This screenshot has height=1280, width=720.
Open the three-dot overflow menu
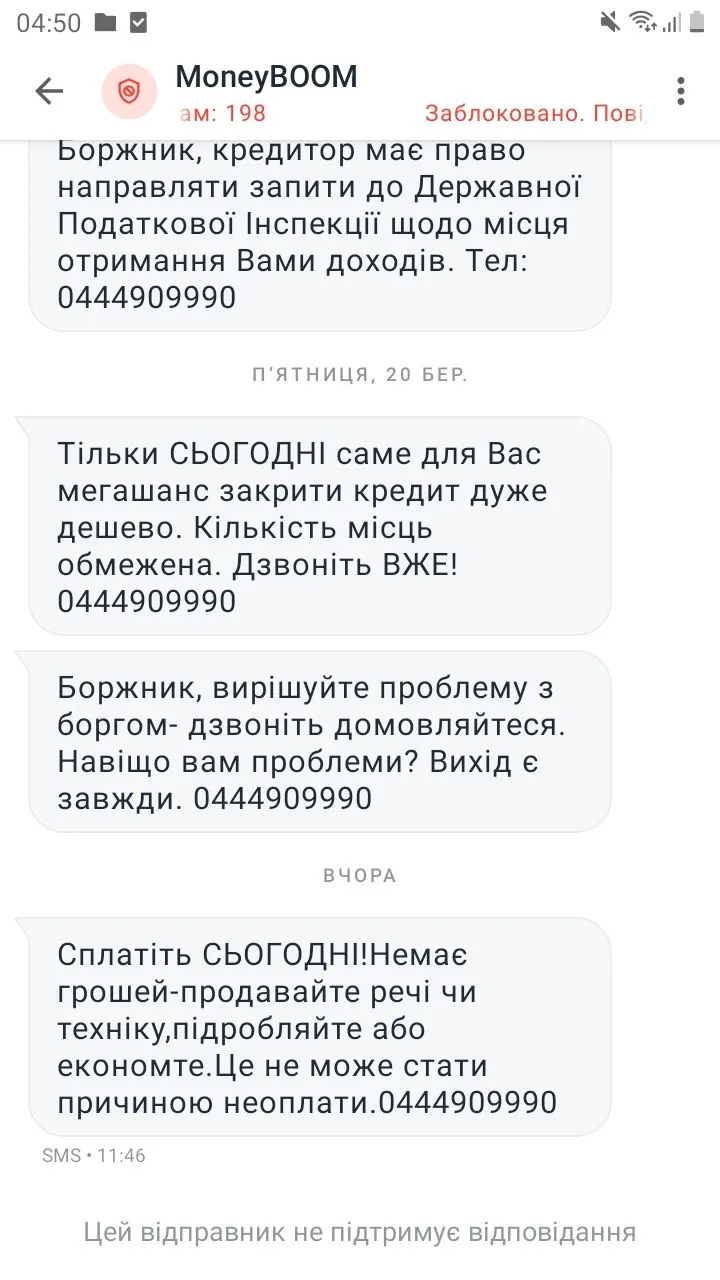pos(681,92)
